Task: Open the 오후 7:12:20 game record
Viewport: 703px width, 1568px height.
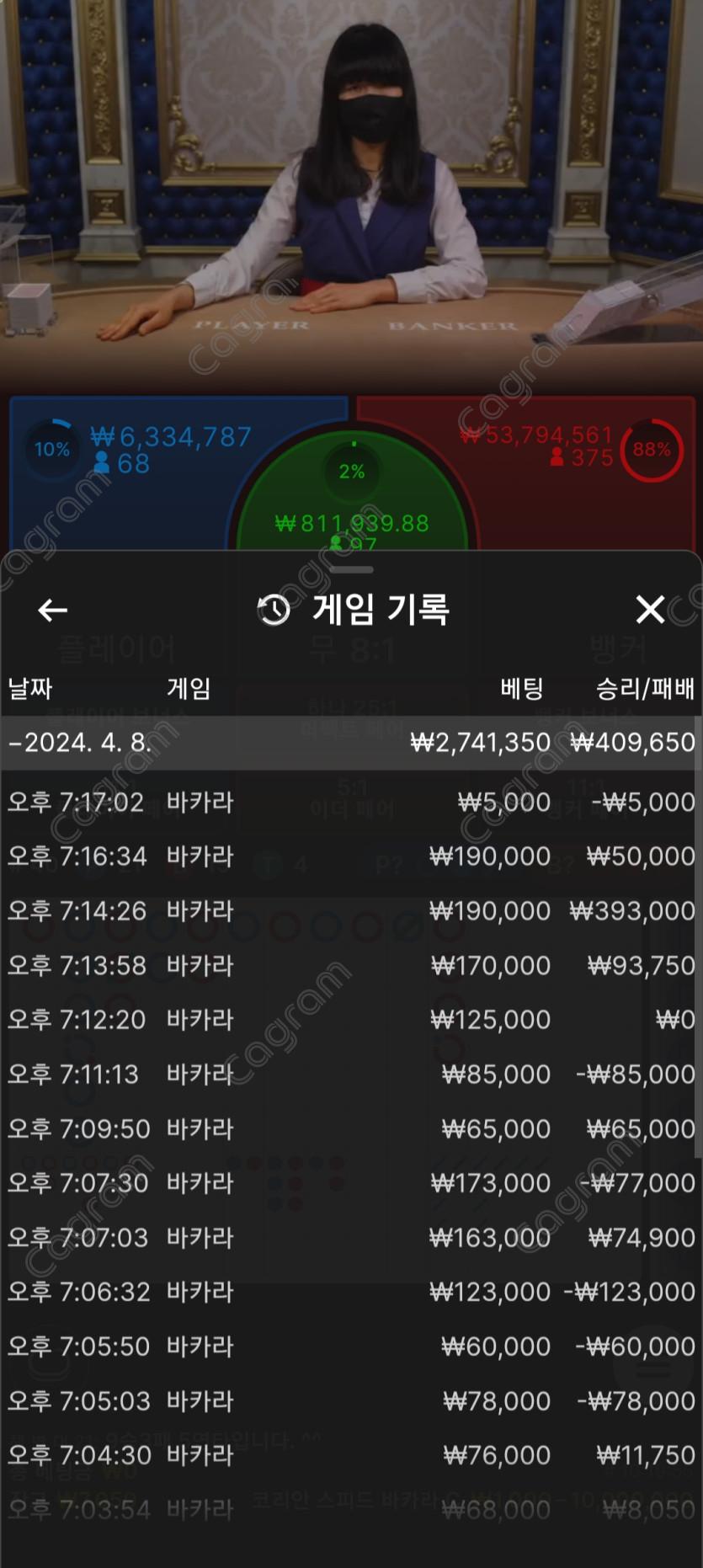Action: (351, 1020)
